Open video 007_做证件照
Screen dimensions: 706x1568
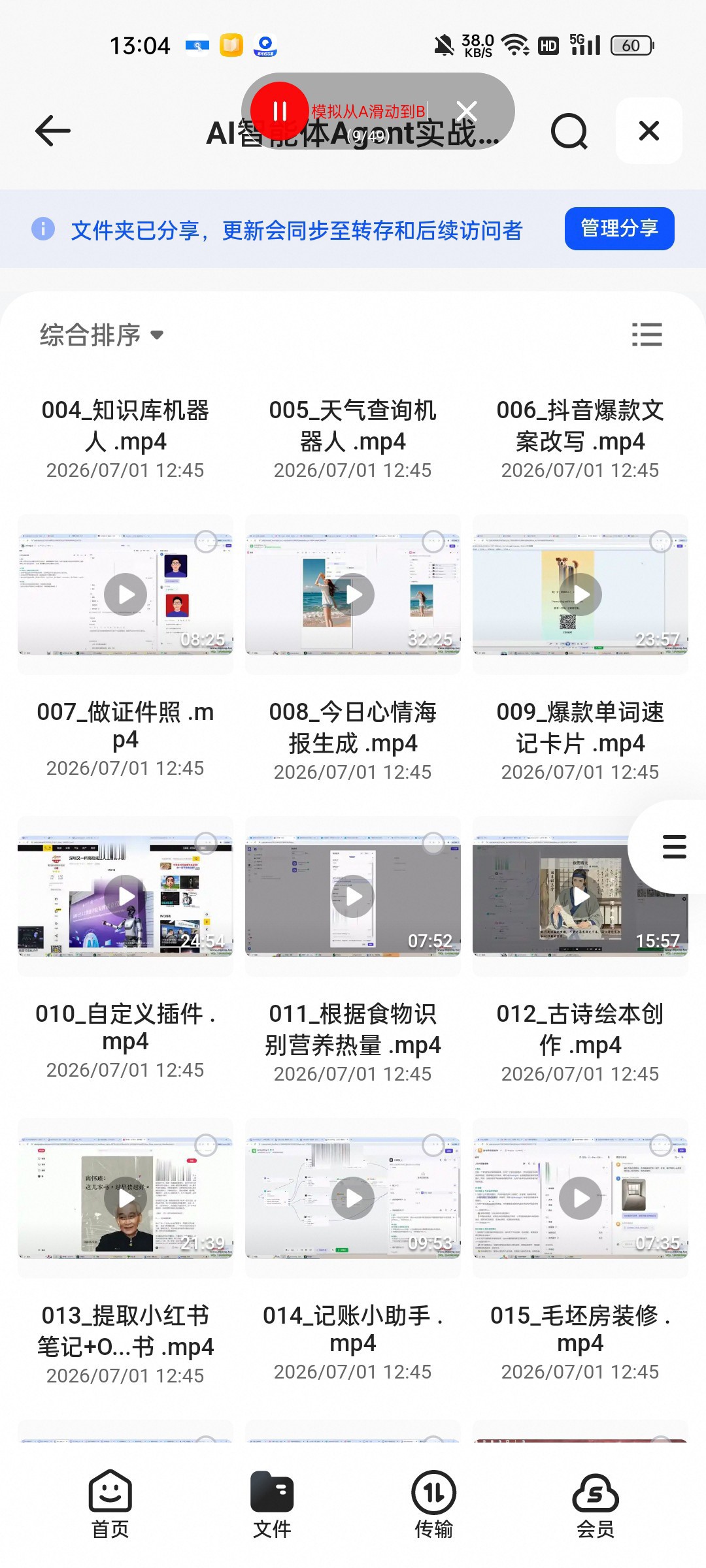coord(126,595)
